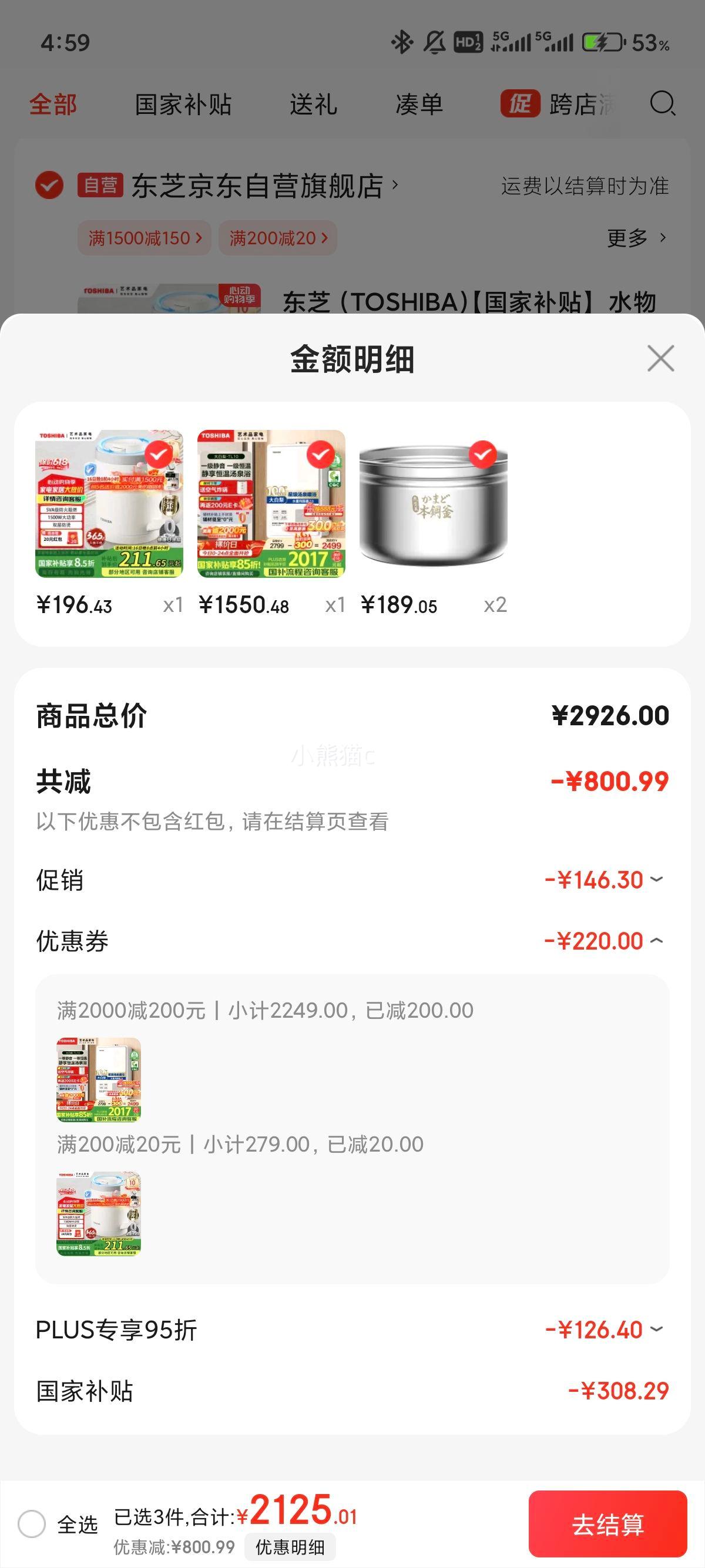Switch to the 国家补贴 tab

tap(184, 104)
